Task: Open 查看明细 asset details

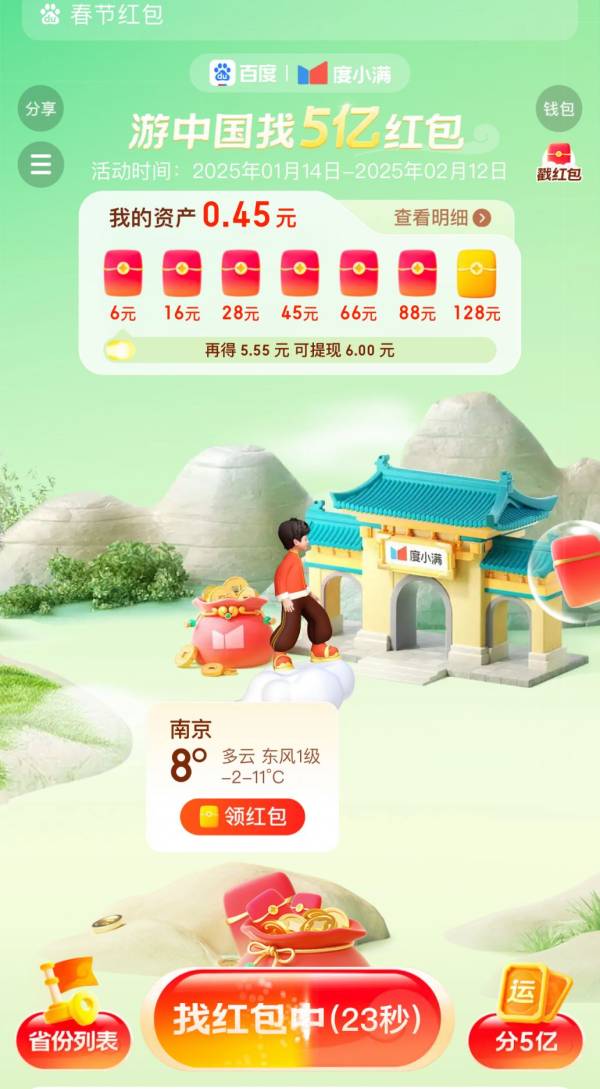Action: [442, 218]
